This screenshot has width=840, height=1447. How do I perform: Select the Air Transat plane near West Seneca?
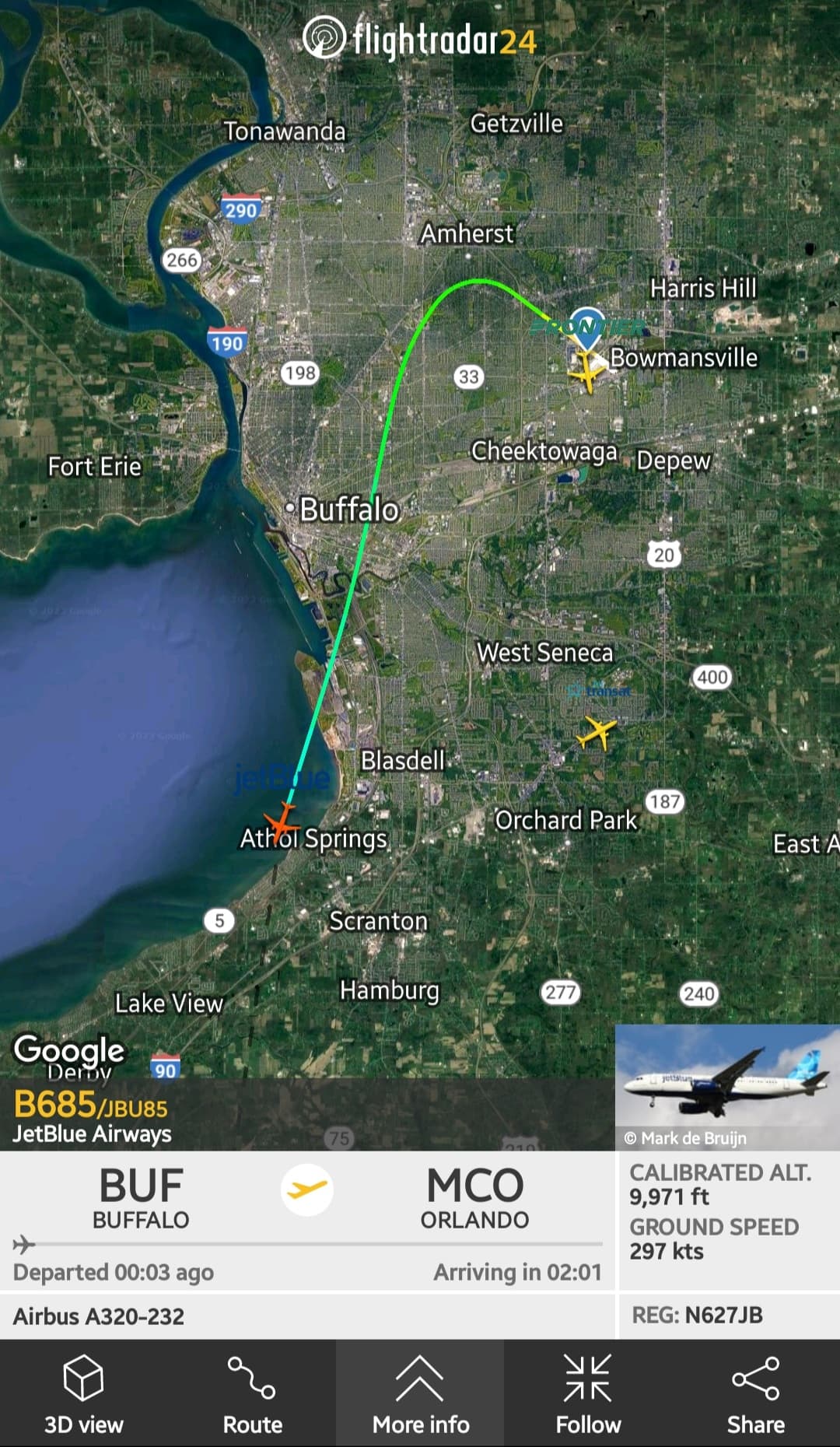(x=597, y=731)
